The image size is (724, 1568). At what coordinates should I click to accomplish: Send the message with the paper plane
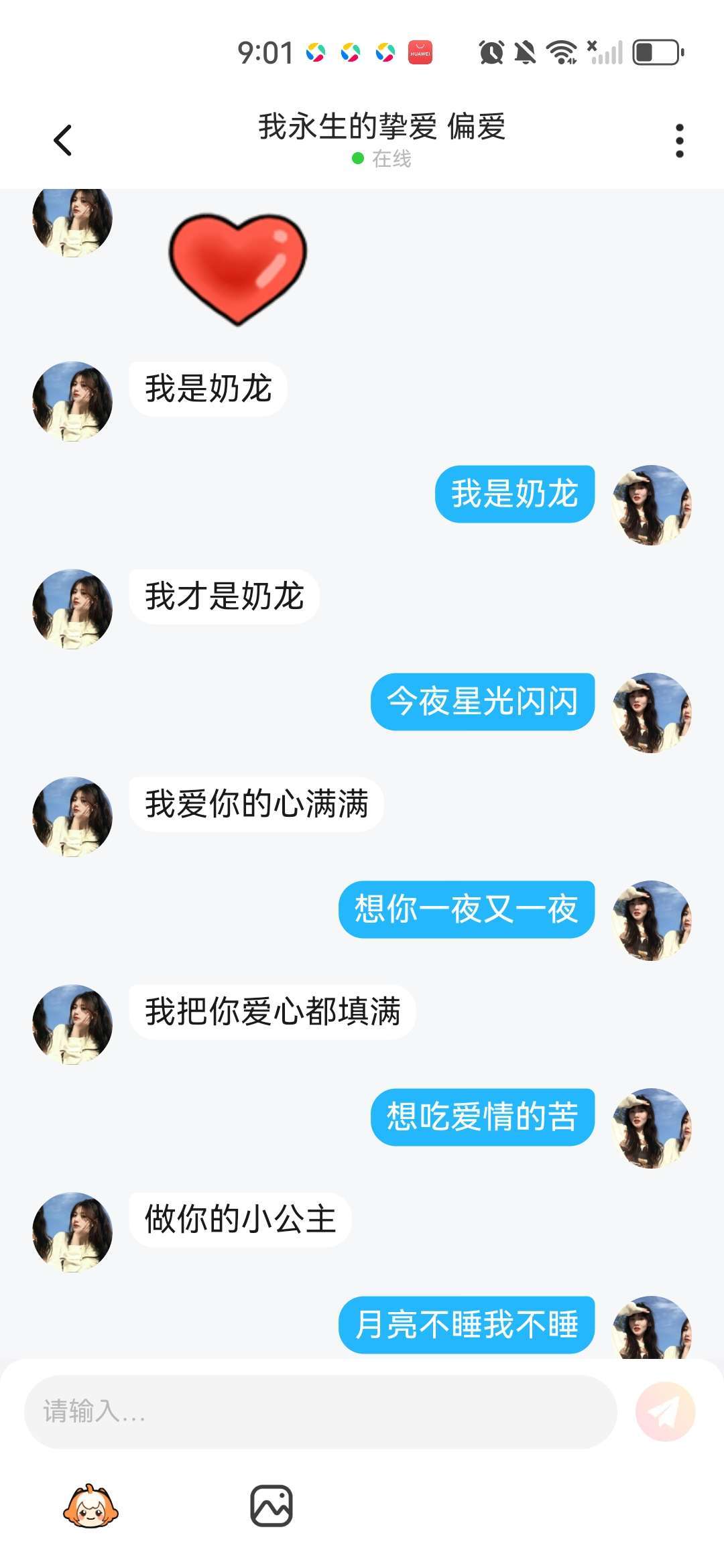click(665, 1412)
